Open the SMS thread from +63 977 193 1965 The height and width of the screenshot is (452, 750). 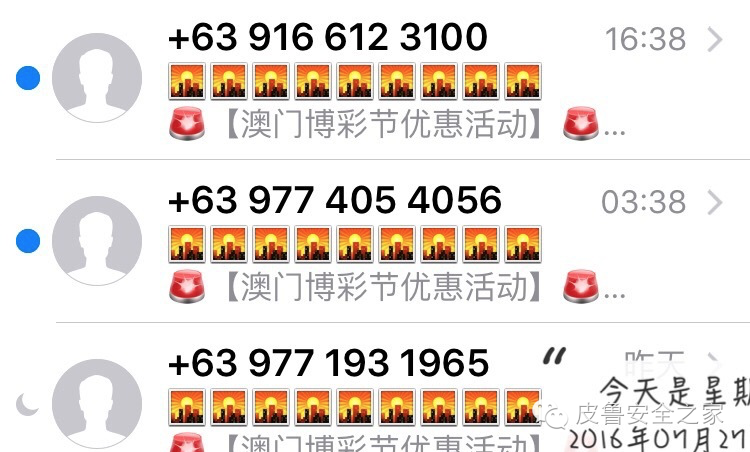[x=350, y=400]
